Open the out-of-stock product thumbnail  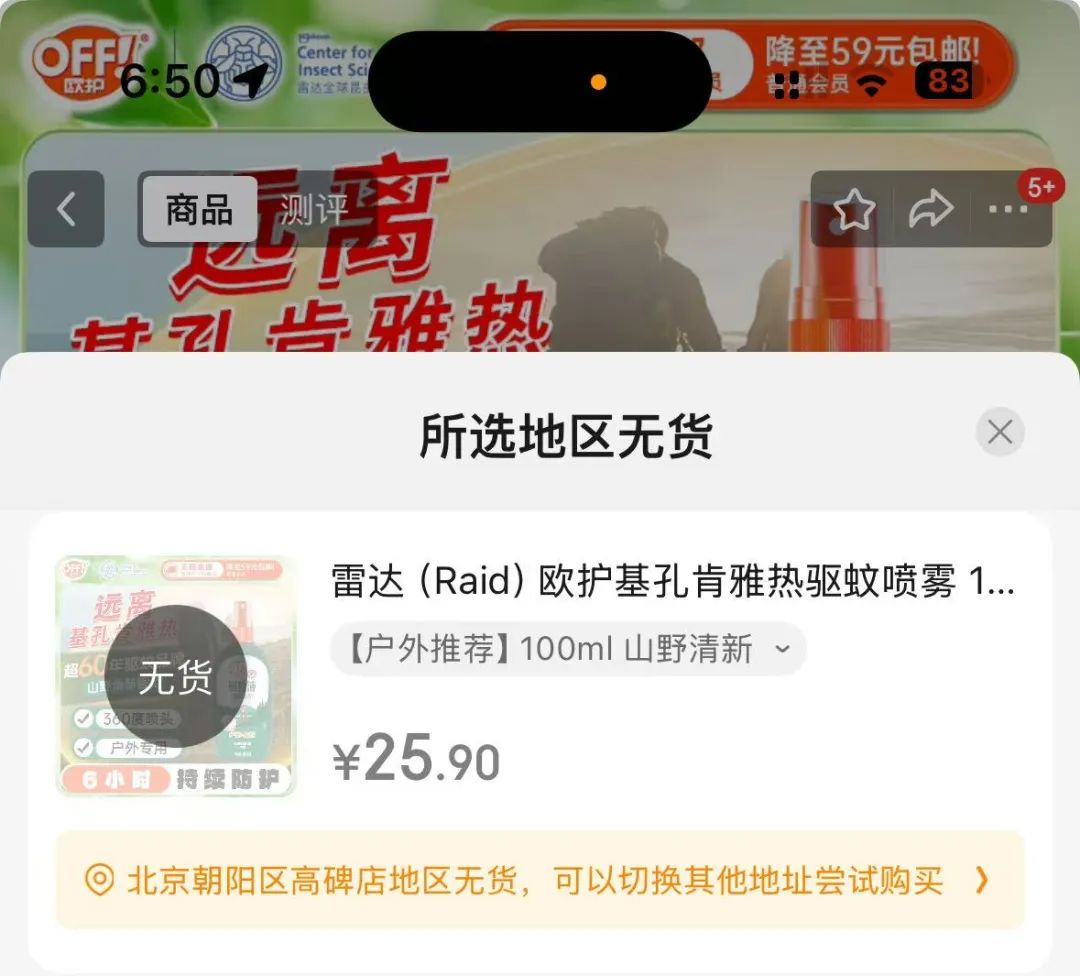click(x=176, y=676)
